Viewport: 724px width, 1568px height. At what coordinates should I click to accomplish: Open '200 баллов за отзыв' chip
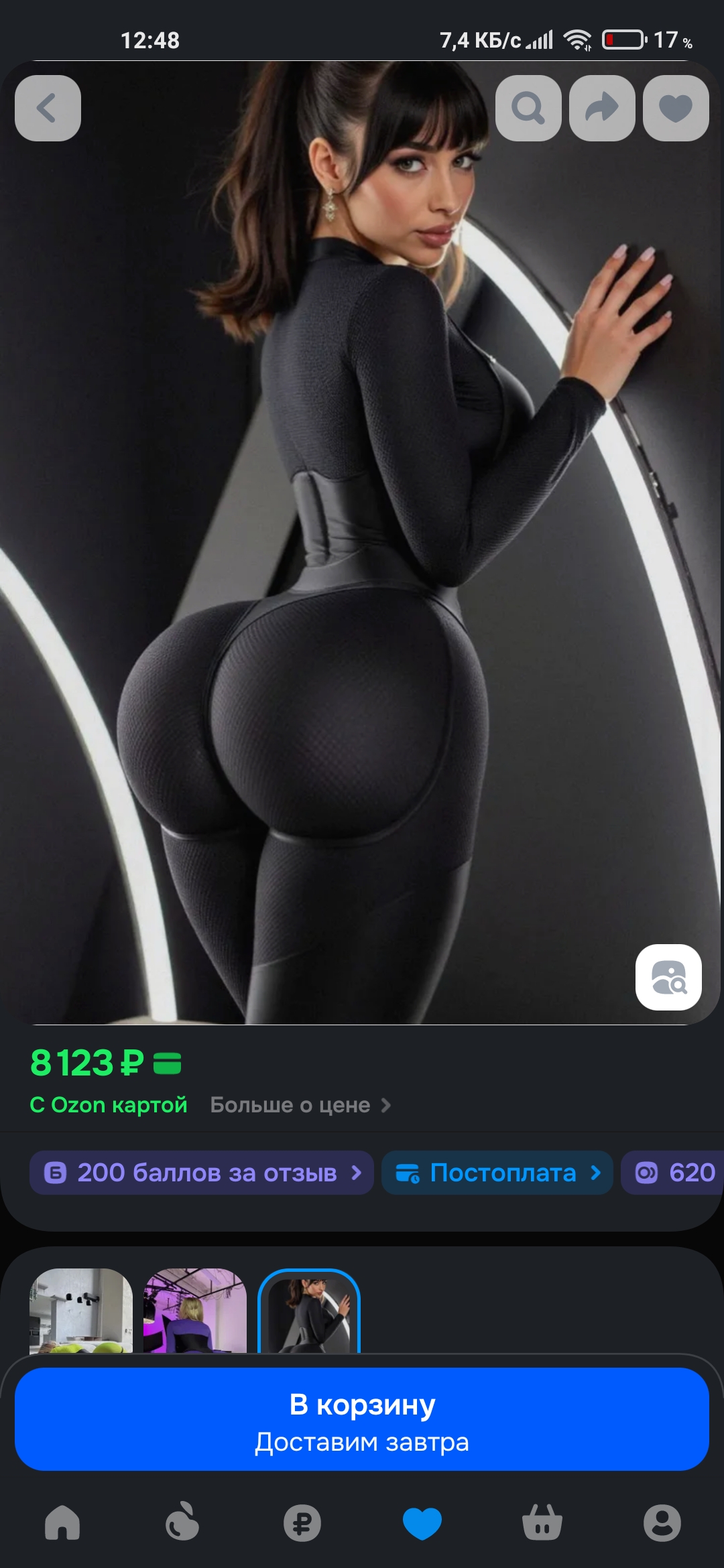click(201, 1173)
